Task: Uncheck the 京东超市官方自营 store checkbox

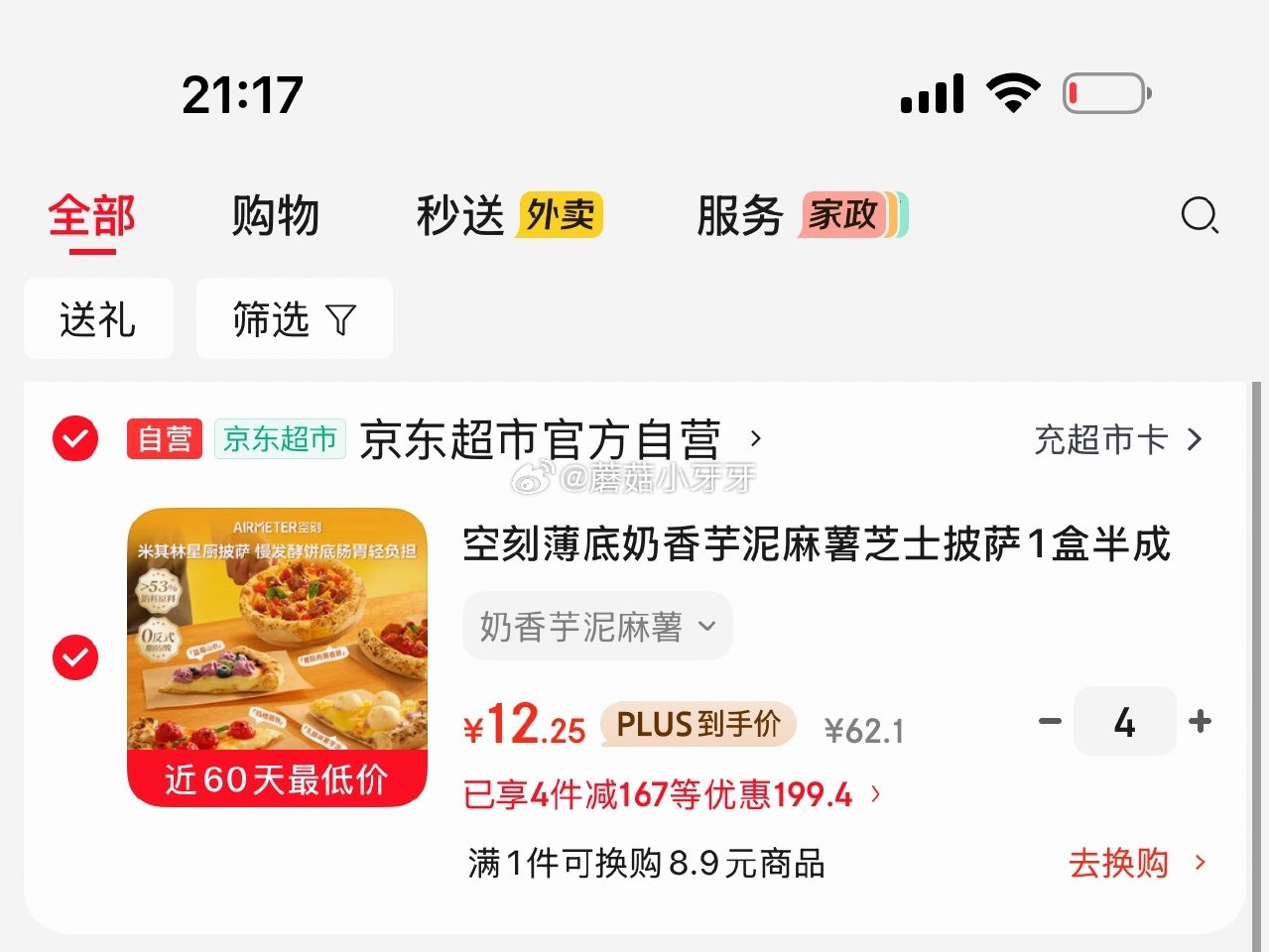Action: point(75,438)
